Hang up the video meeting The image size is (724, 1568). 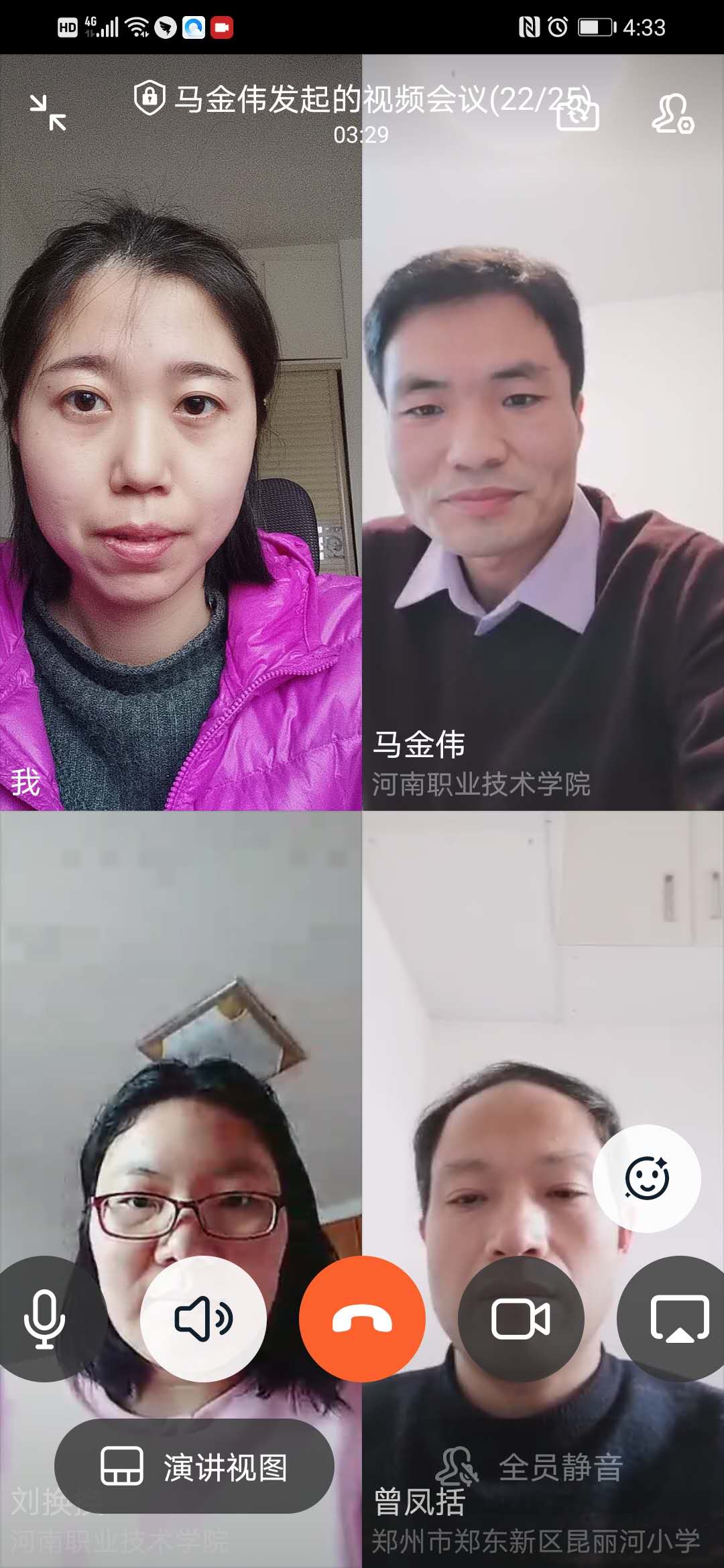(x=362, y=1319)
